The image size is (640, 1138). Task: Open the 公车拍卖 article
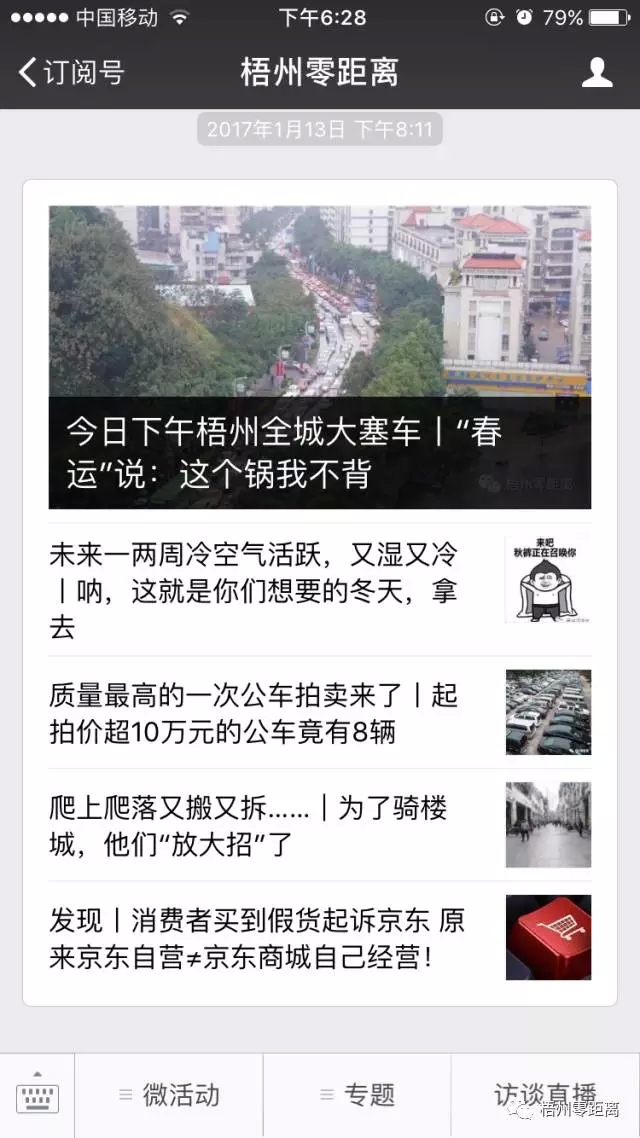pos(255,713)
